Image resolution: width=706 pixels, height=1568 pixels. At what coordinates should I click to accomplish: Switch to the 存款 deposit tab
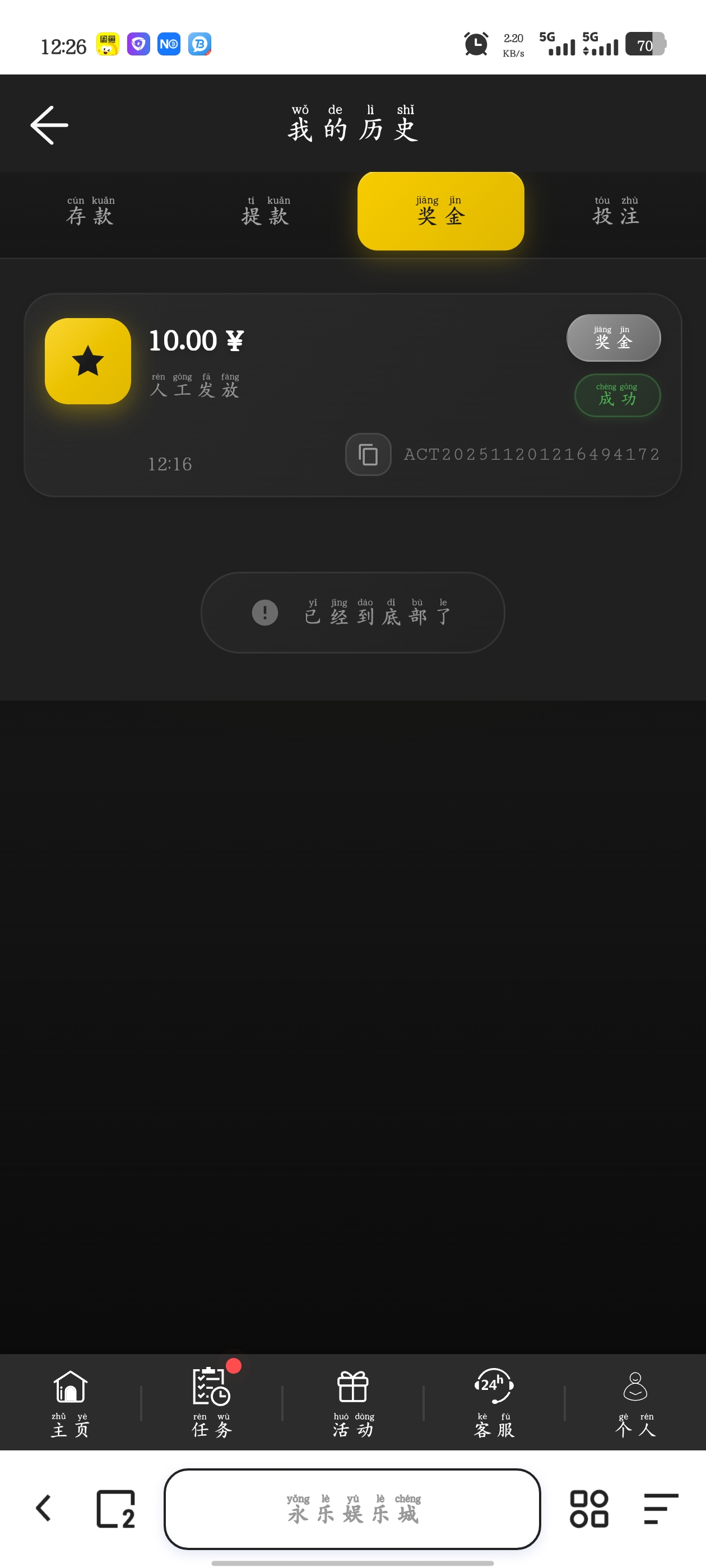point(90,211)
